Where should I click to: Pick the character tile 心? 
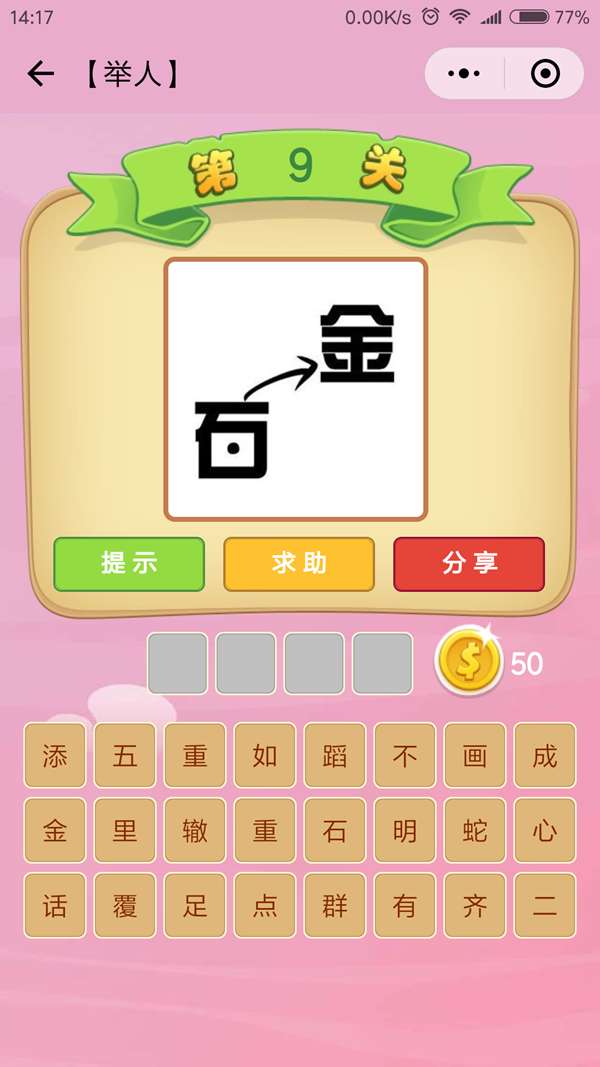click(545, 831)
